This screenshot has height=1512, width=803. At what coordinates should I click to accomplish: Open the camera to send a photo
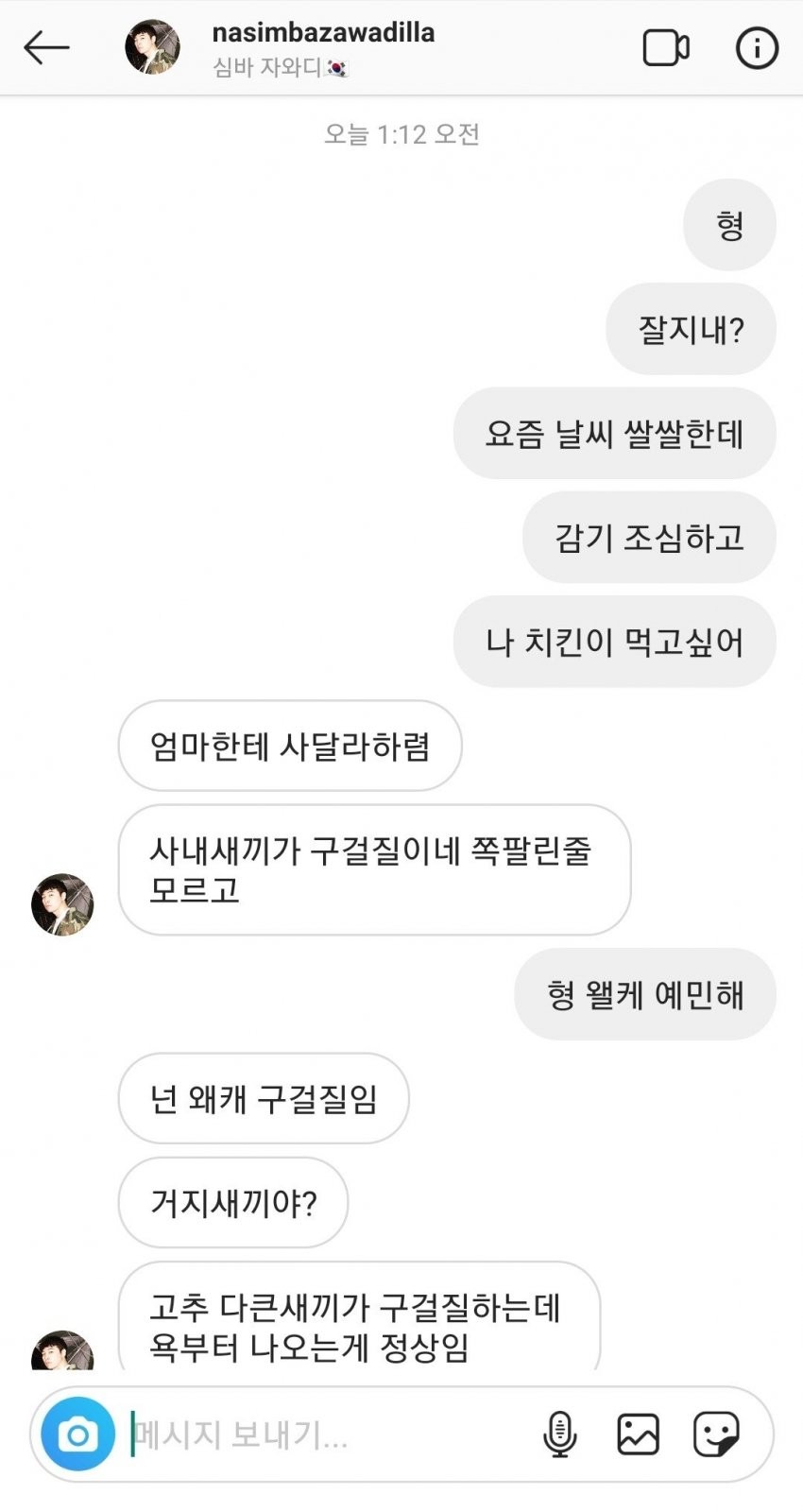click(78, 1435)
